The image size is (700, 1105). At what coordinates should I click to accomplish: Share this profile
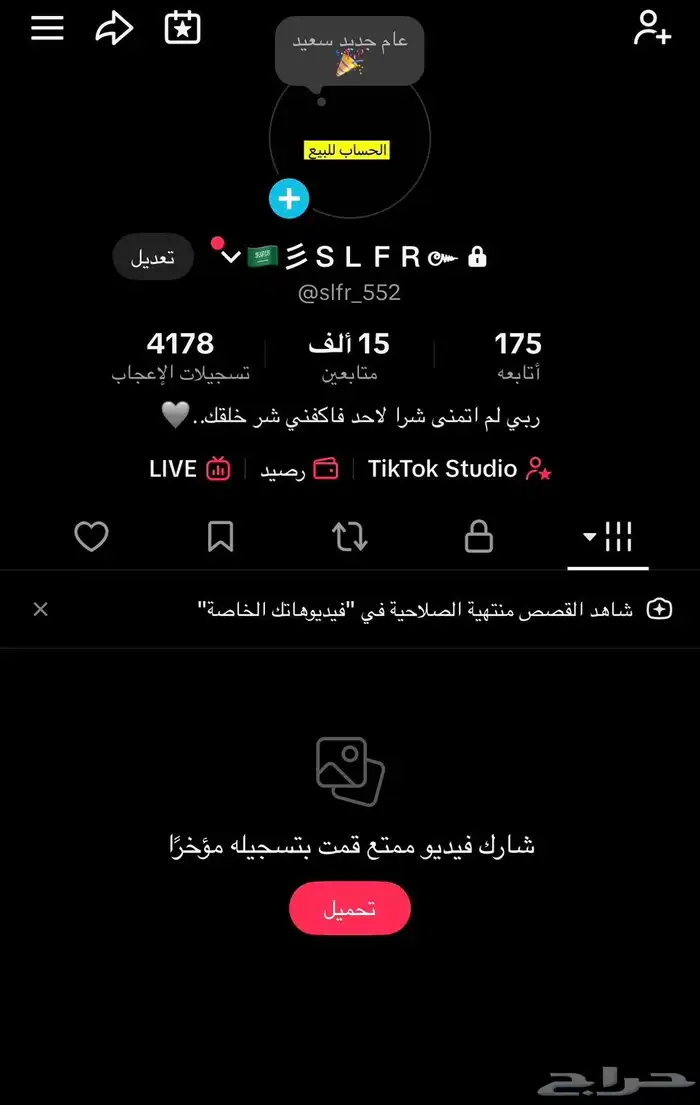(x=114, y=29)
